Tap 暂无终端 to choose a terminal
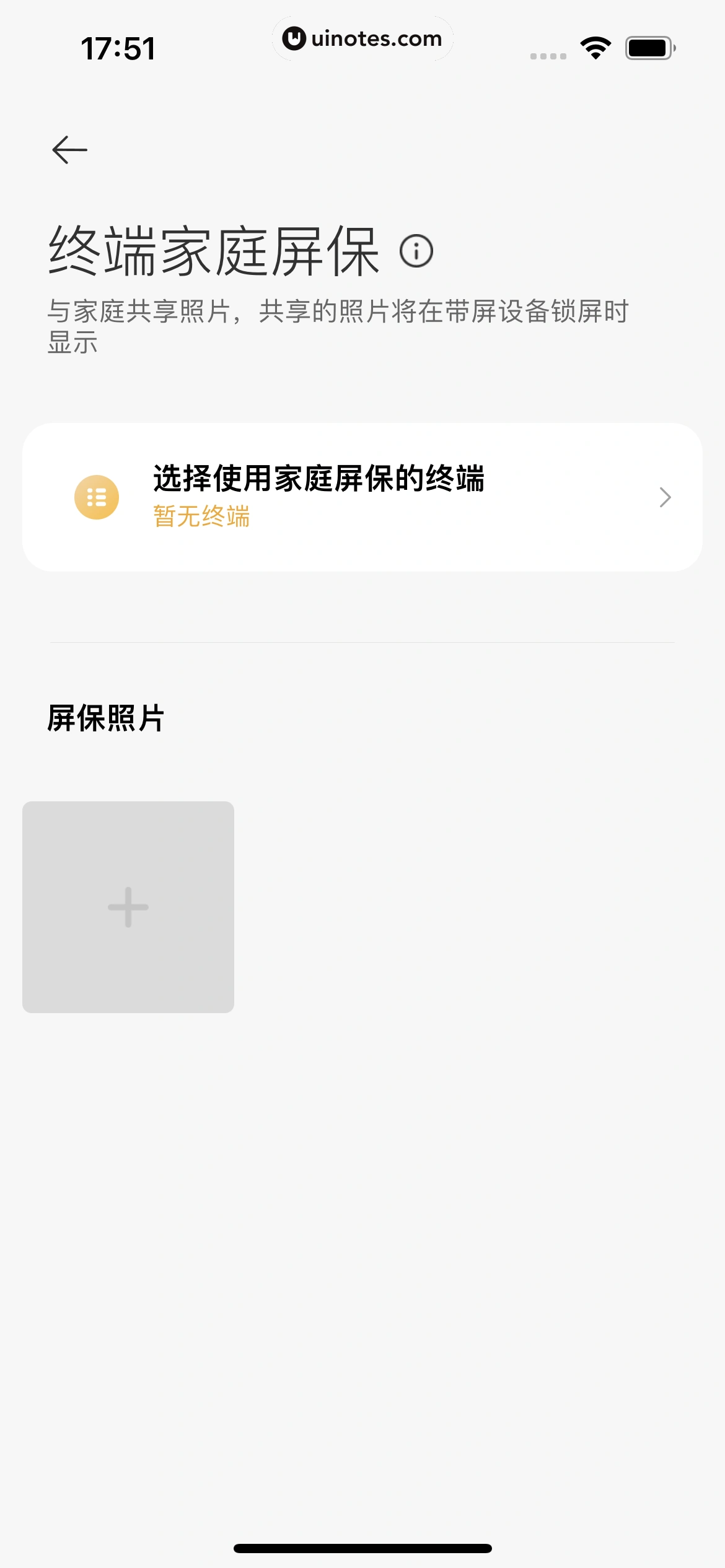725x1568 pixels. (x=201, y=519)
